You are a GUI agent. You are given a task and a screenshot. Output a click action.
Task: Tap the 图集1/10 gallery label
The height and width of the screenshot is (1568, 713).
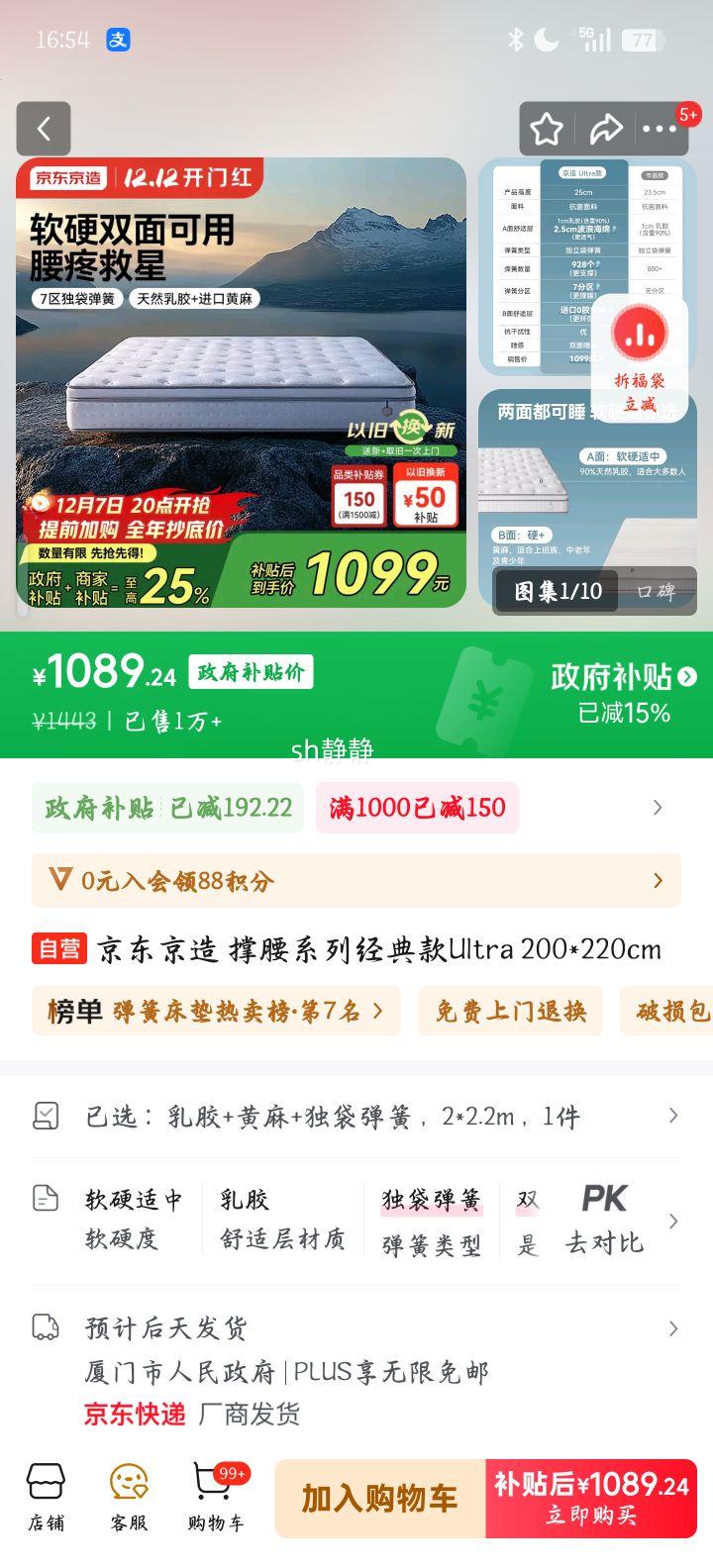point(556,591)
